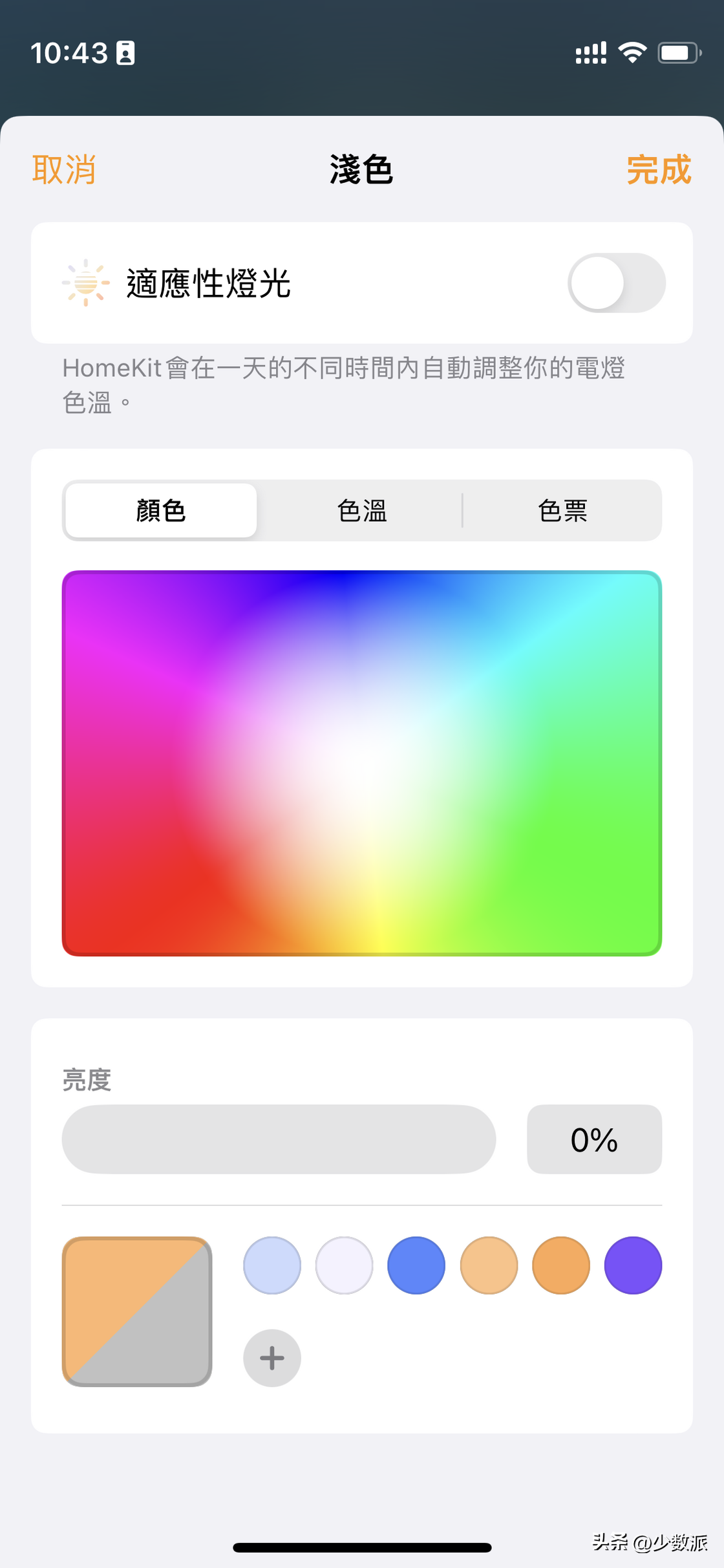Switch to the 色溫 segment
724x1568 pixels.
362,510
